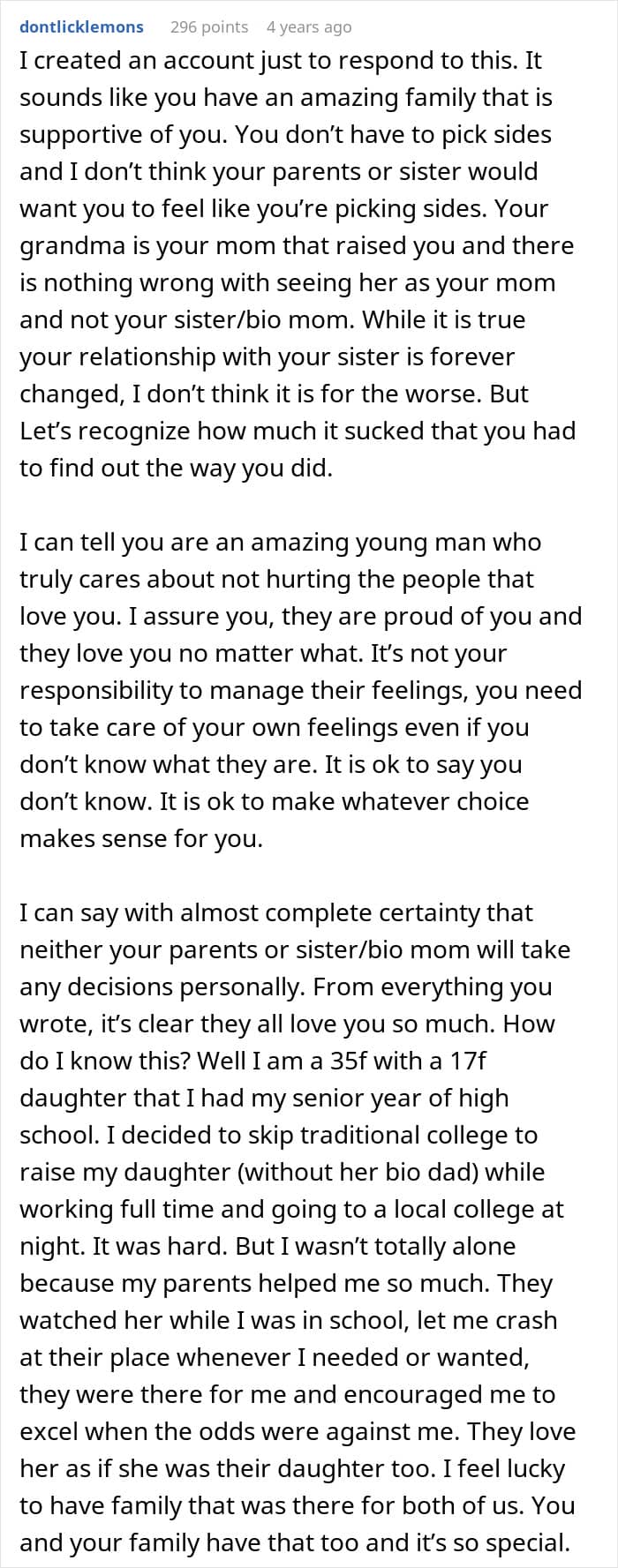Viewport: 618px width, 1568px height.
Task: Open the dontlicklemons user profile
Action: (81, 27)
